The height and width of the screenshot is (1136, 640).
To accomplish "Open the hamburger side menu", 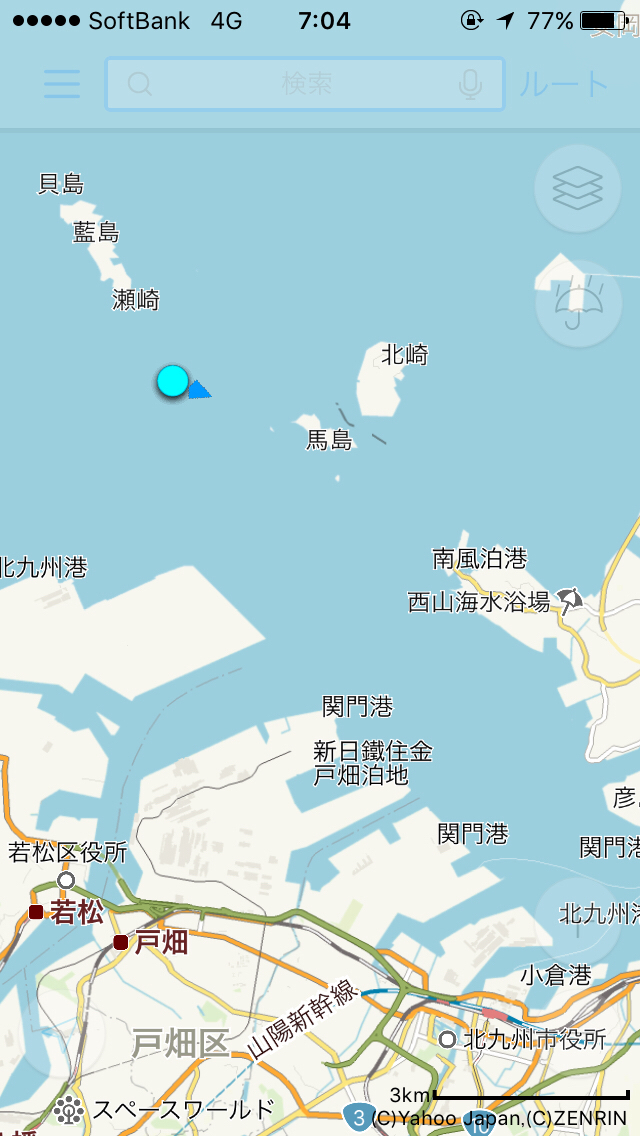I will [x=62, y=84].
